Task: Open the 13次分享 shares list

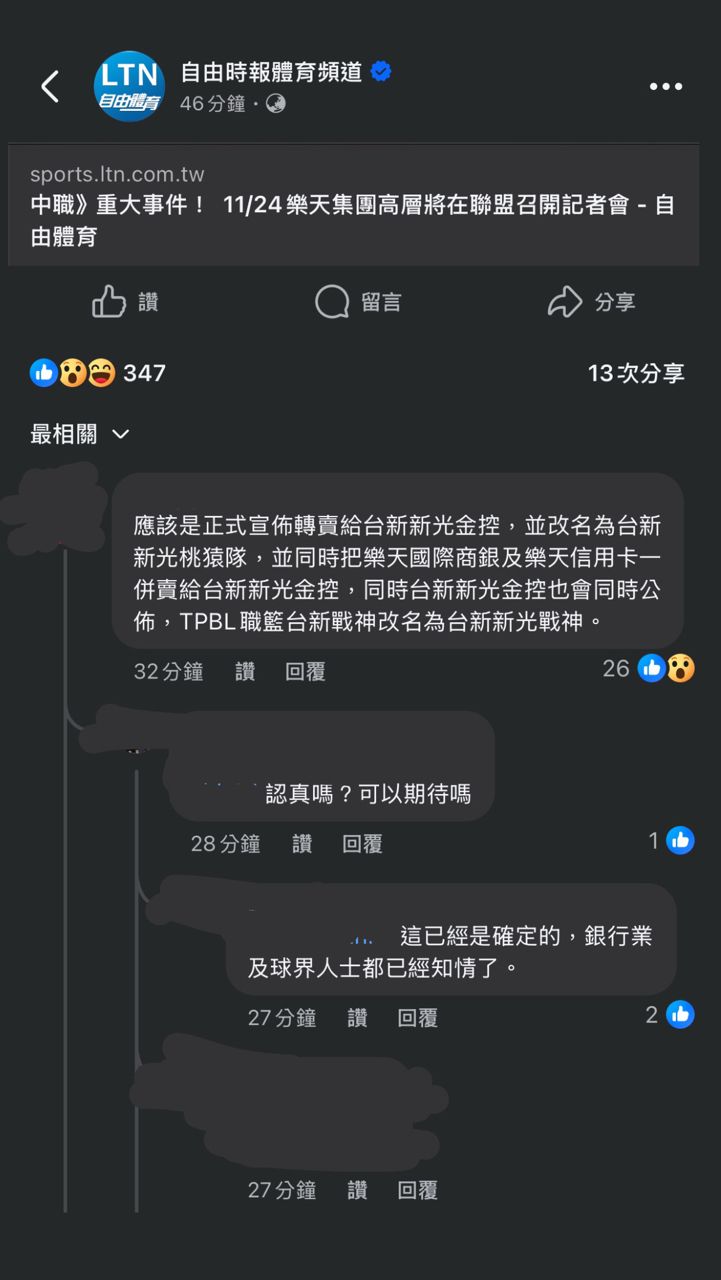Action: click(x=636, y=373)
